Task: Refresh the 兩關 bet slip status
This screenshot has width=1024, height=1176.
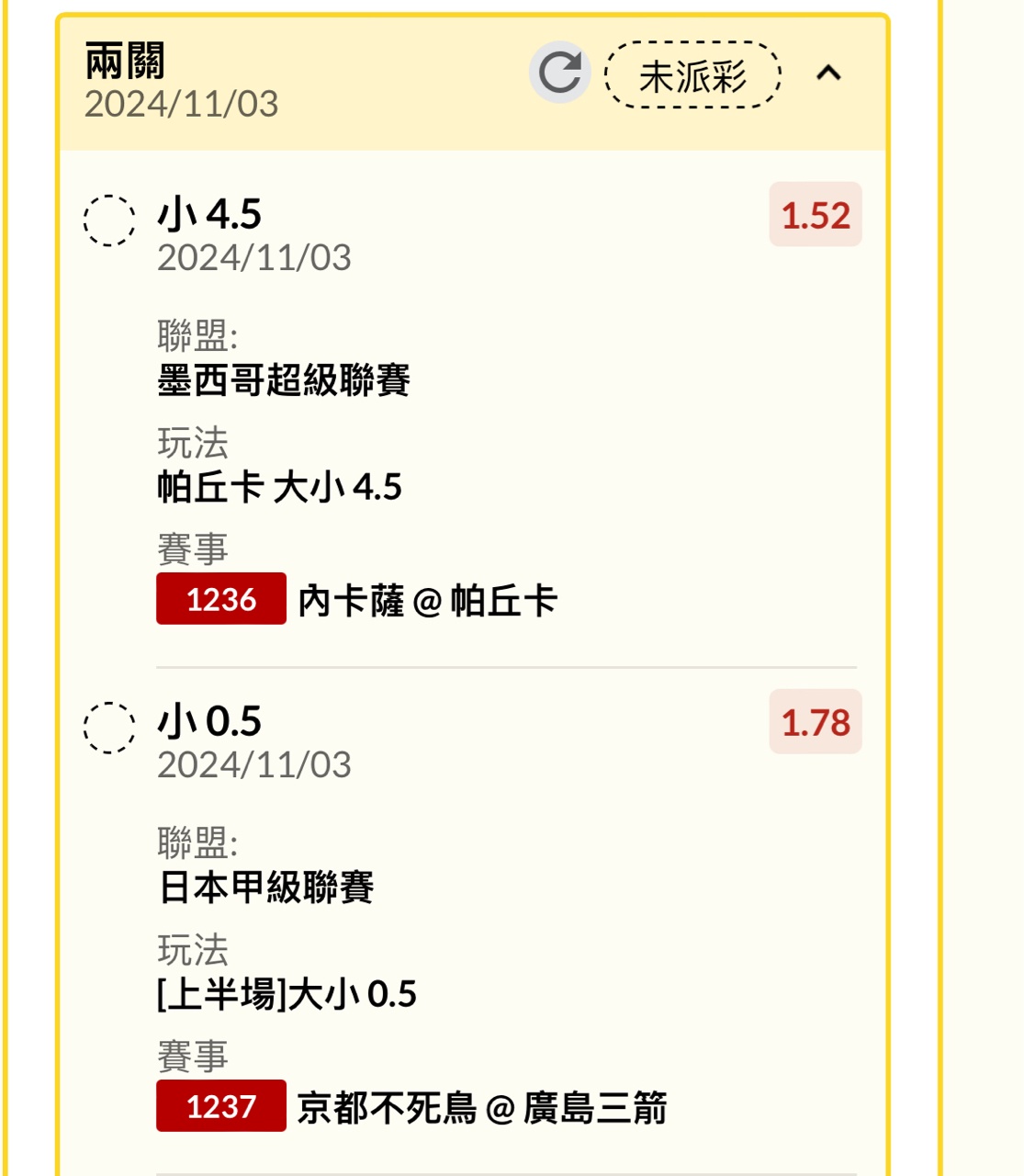Action: (x=559, y=73)
